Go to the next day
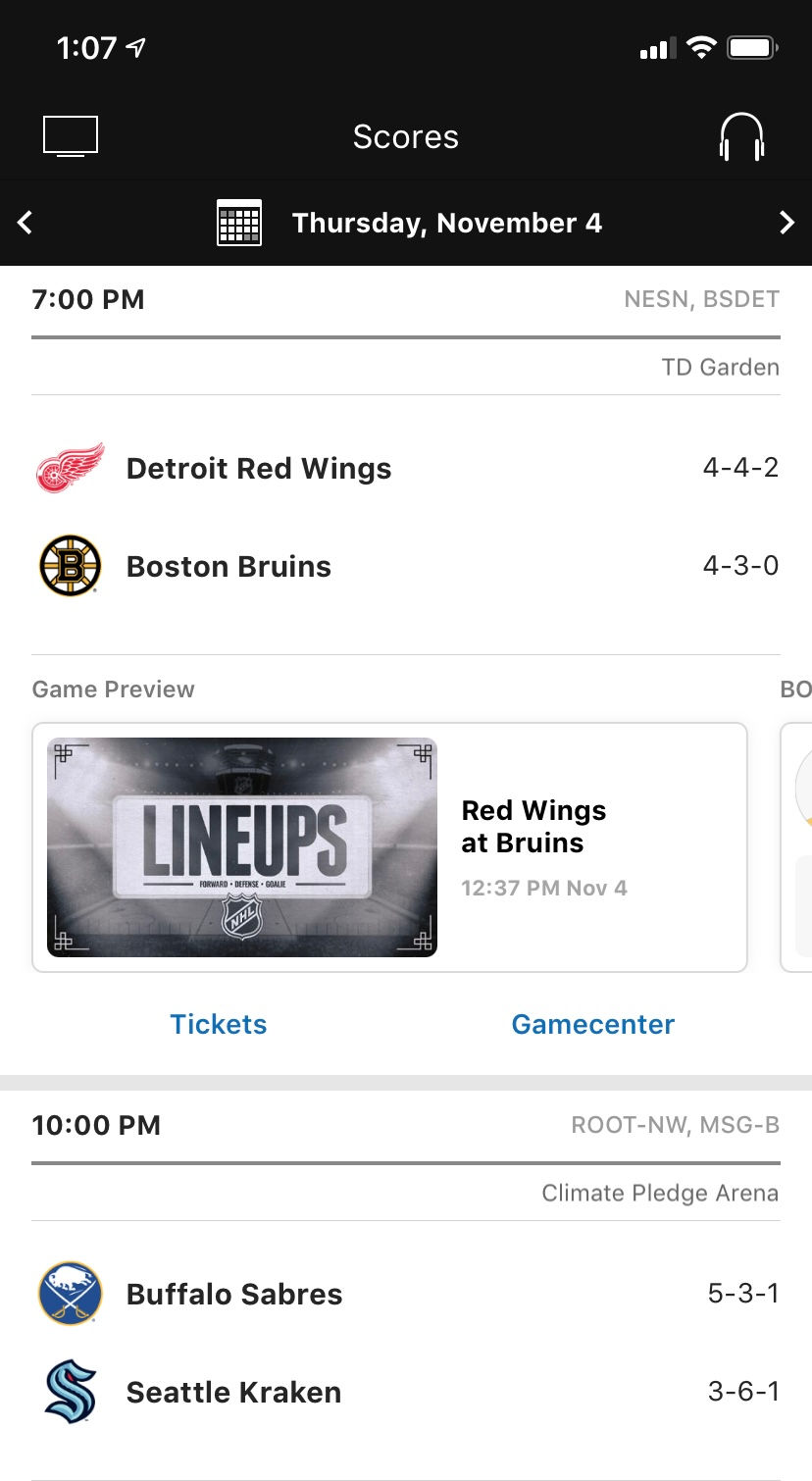This screenshot has height=1481, width=812. pyautogui.click(x=787, y=223)
